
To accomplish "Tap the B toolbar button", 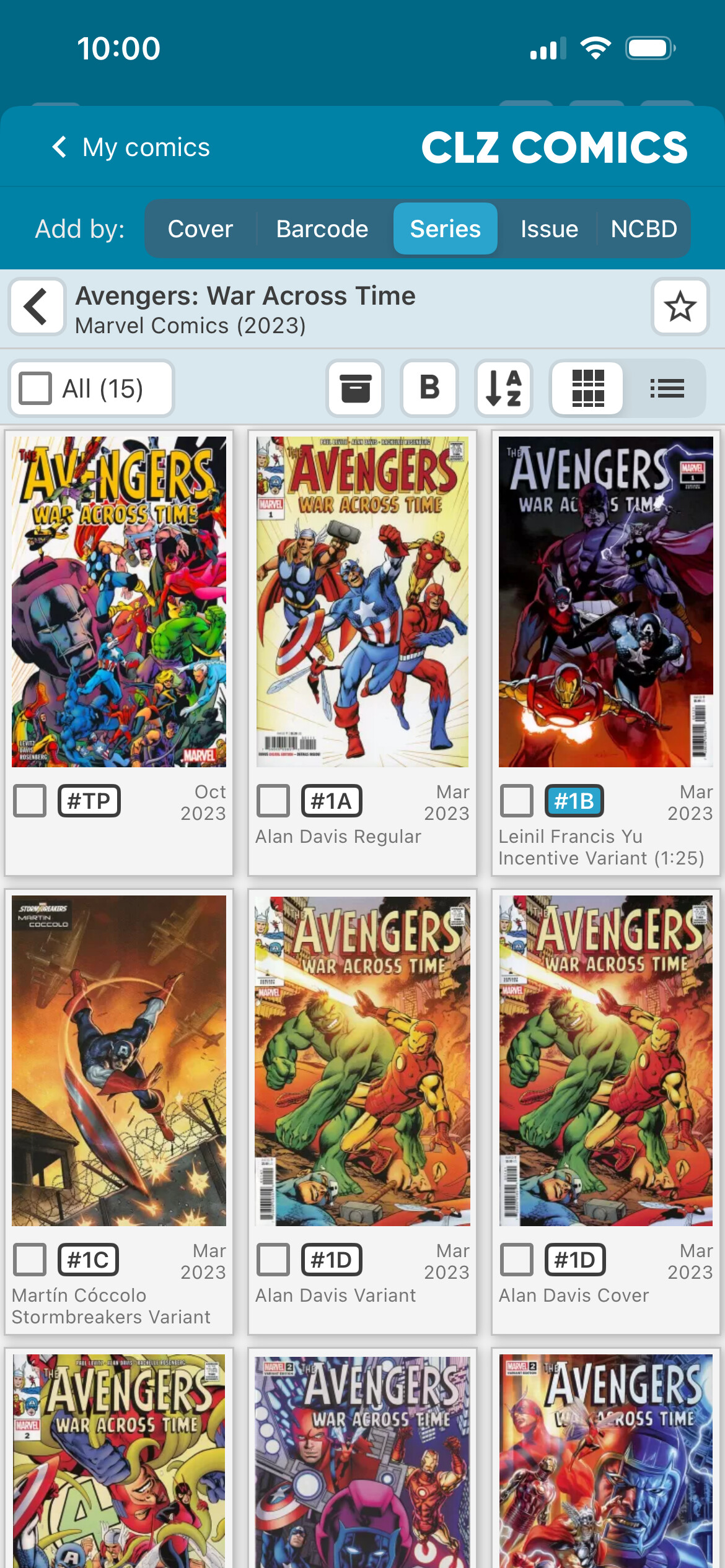I will [x=429, y=388].
